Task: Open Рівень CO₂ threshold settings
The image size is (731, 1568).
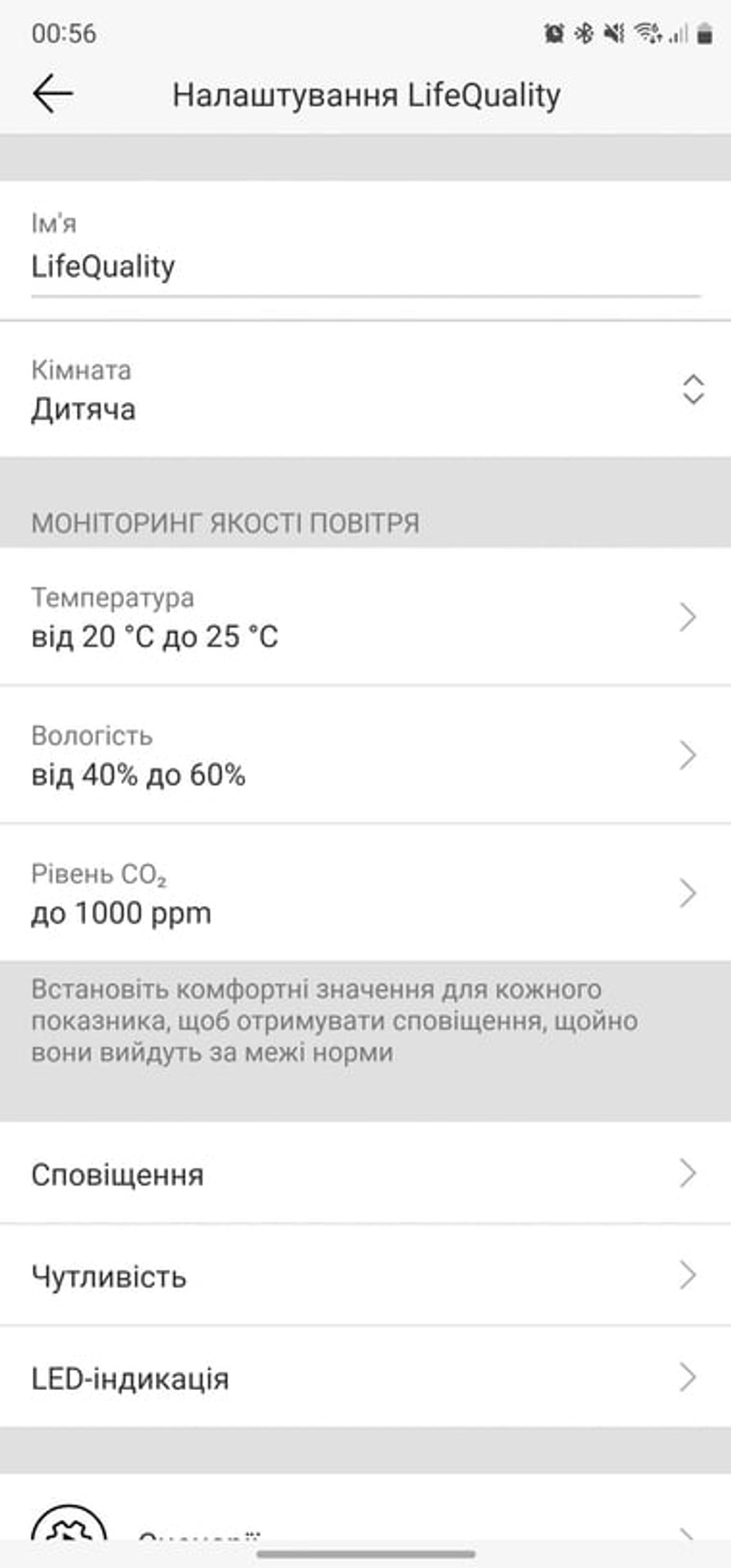Action: pos(365,893)
